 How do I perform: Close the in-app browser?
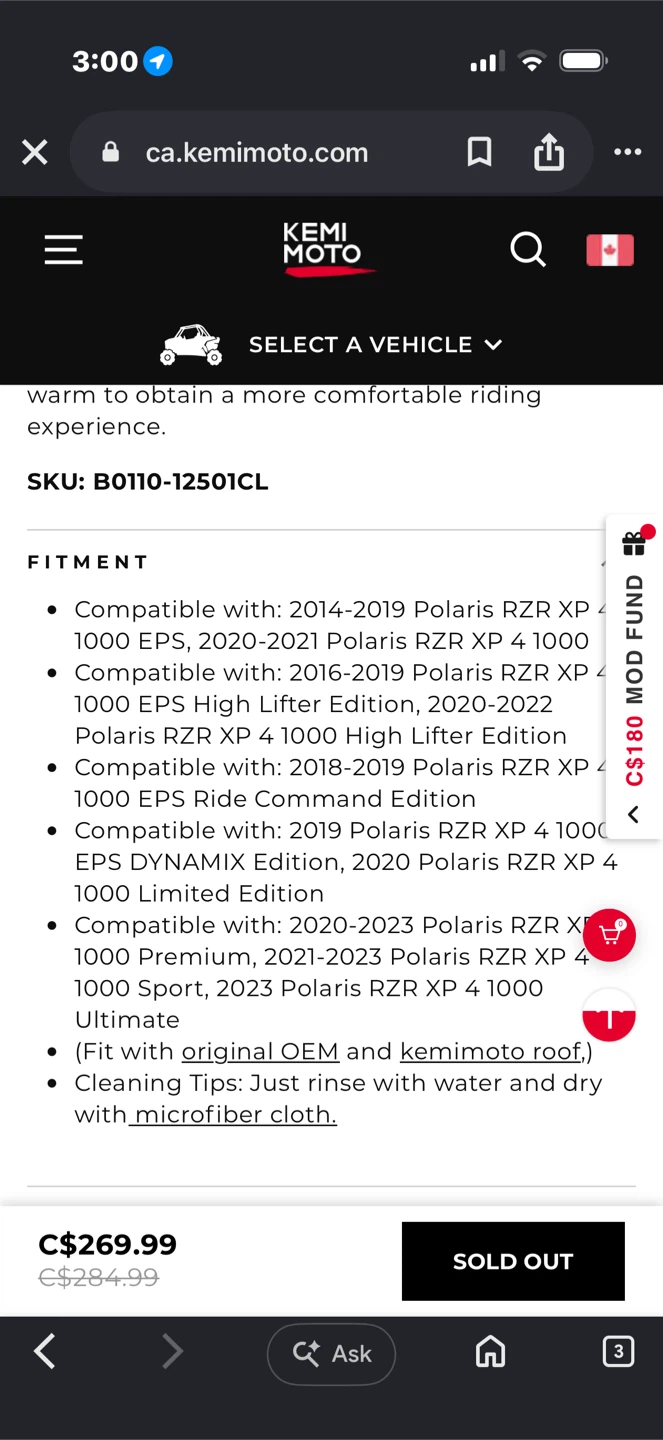35,152
